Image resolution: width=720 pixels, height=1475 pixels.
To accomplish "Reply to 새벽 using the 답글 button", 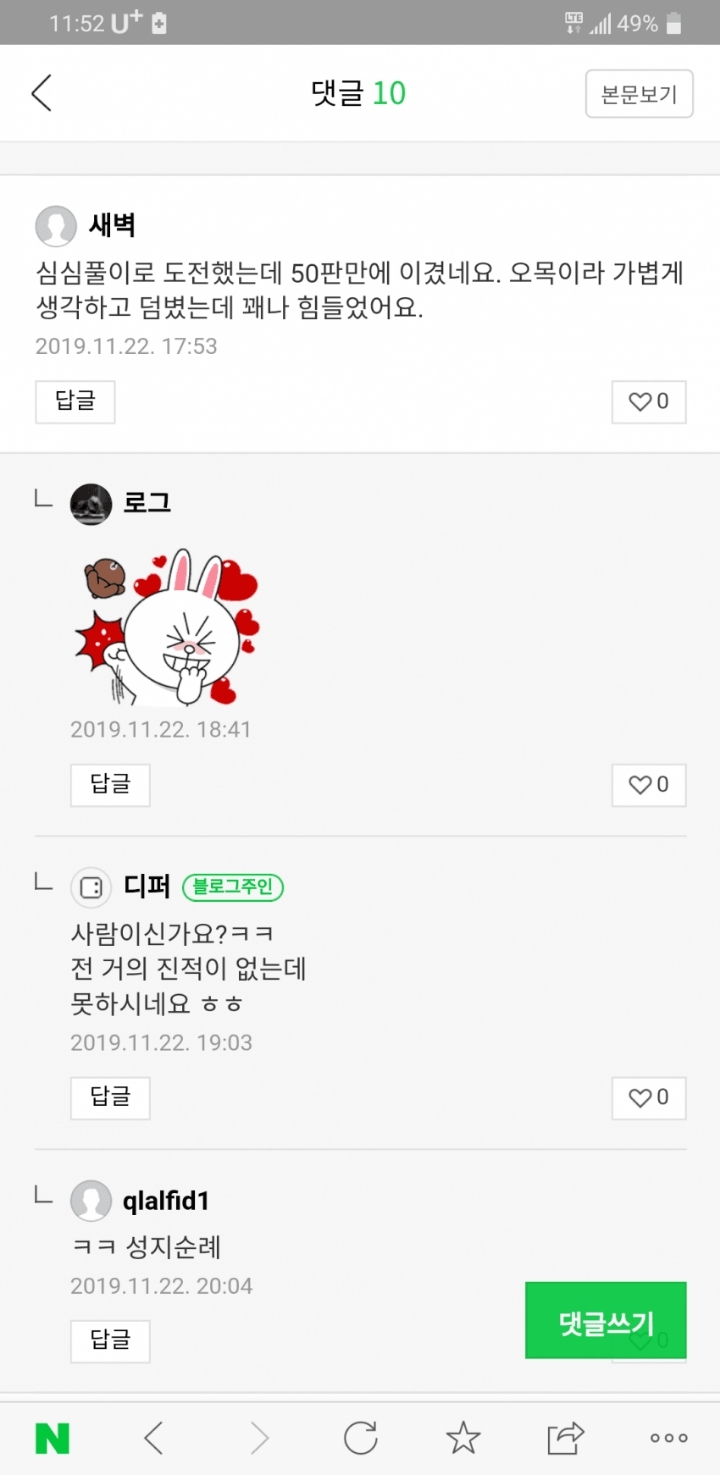I will [75, 401].
